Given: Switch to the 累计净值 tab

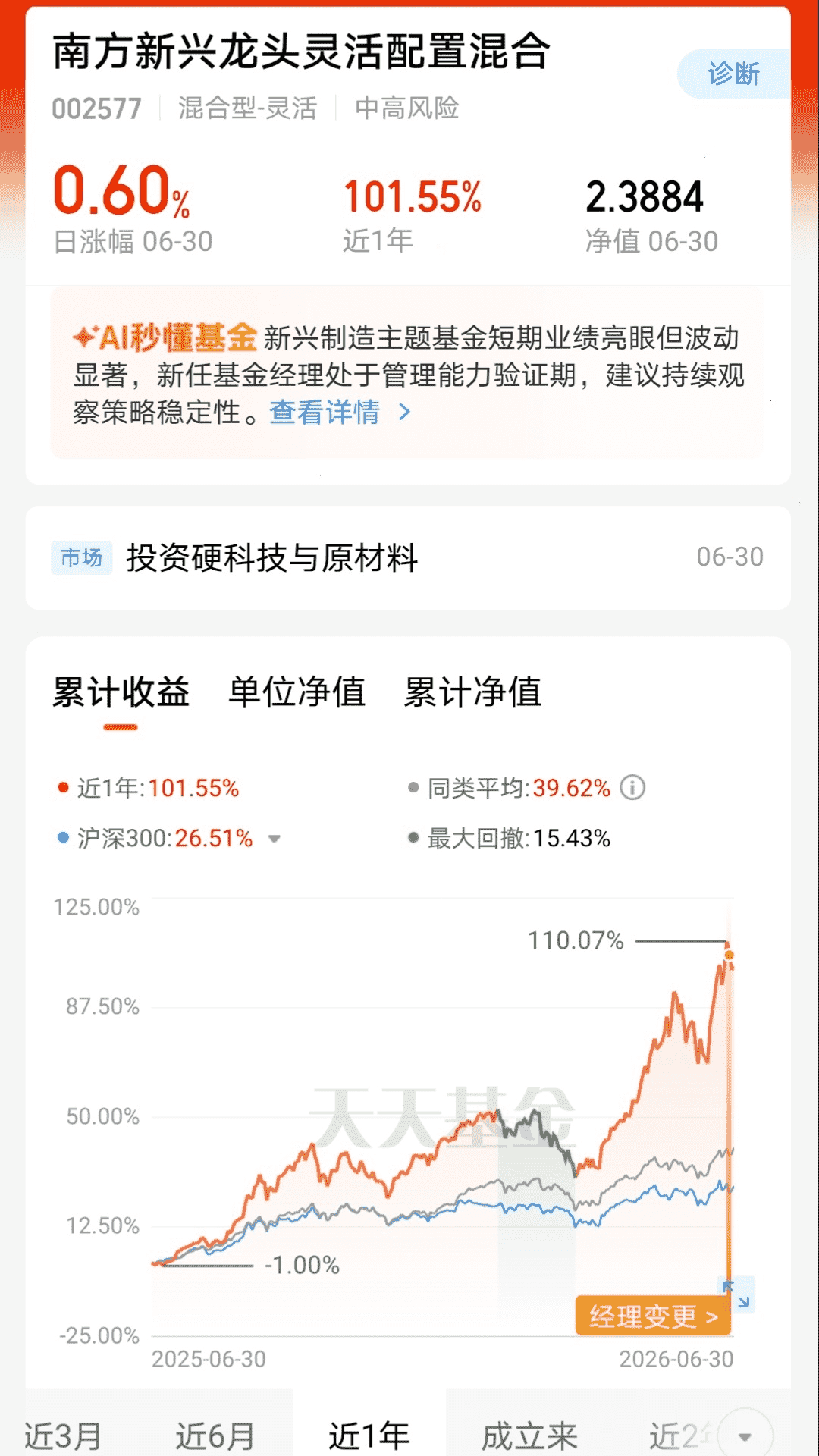Looking at the screenshot, I should [472, 692].
